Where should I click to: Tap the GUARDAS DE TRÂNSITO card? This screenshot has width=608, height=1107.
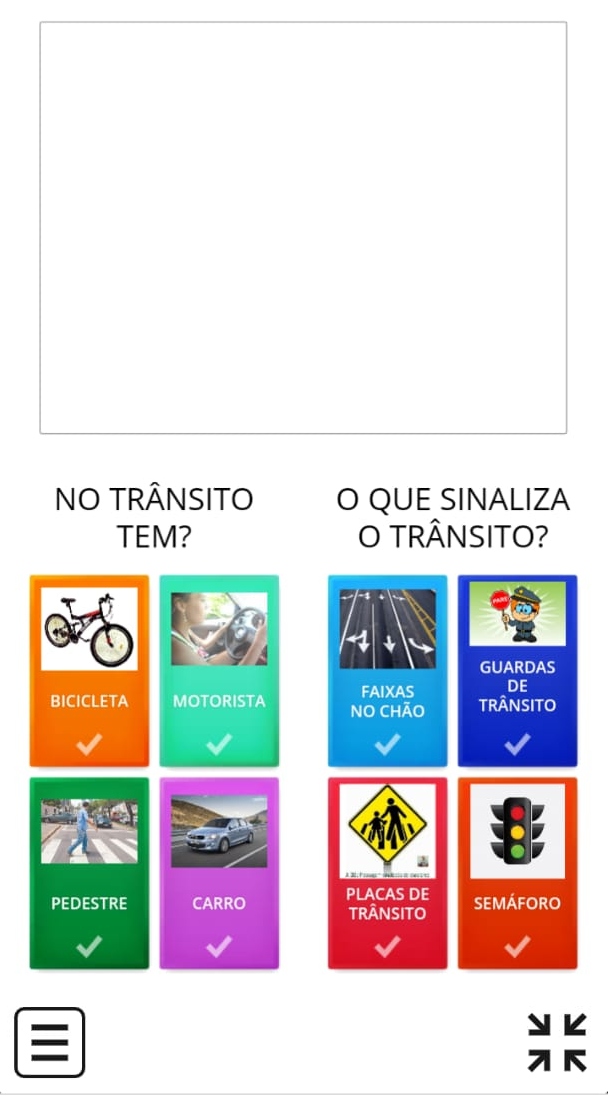[x=517, y=670]
